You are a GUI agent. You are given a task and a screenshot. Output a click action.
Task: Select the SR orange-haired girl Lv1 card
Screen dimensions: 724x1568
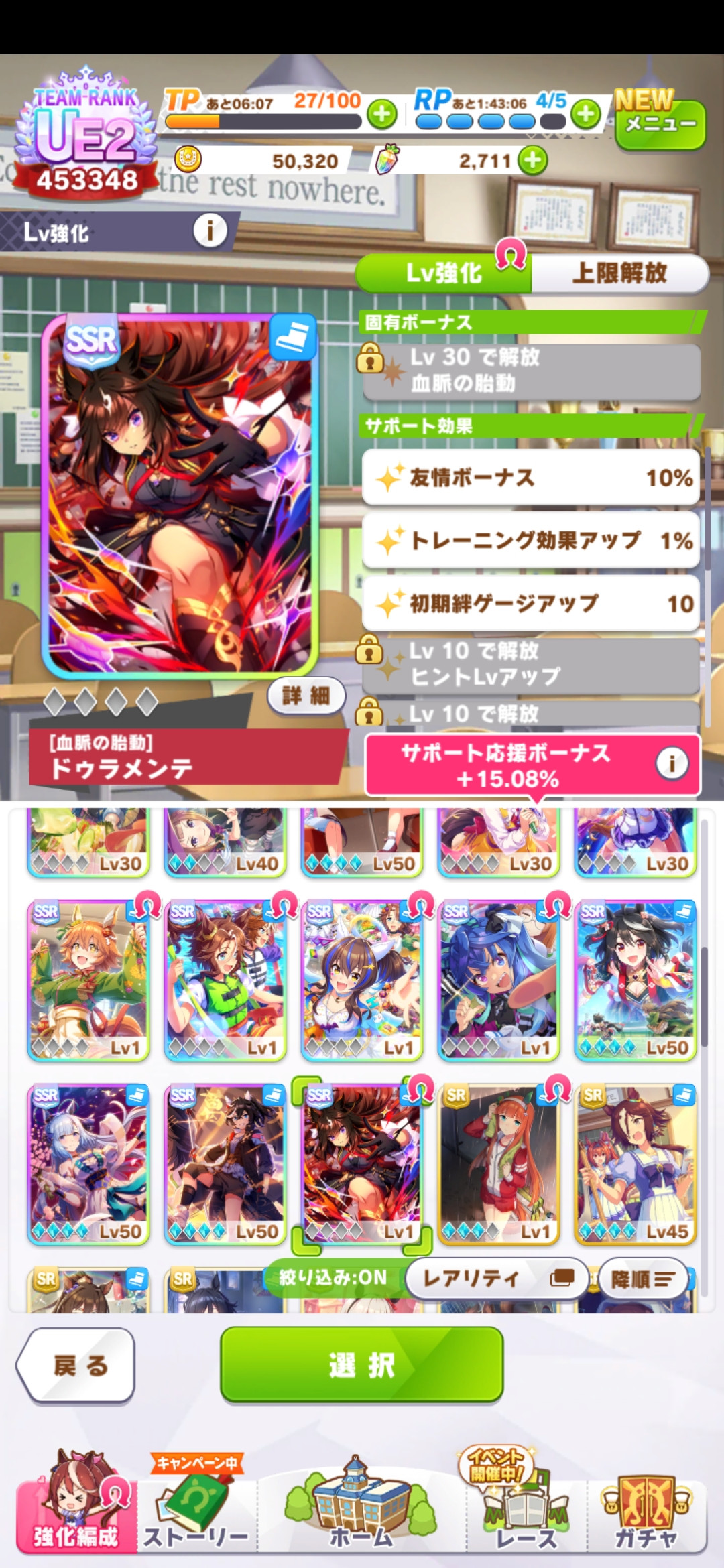(x=499, y=1164)
